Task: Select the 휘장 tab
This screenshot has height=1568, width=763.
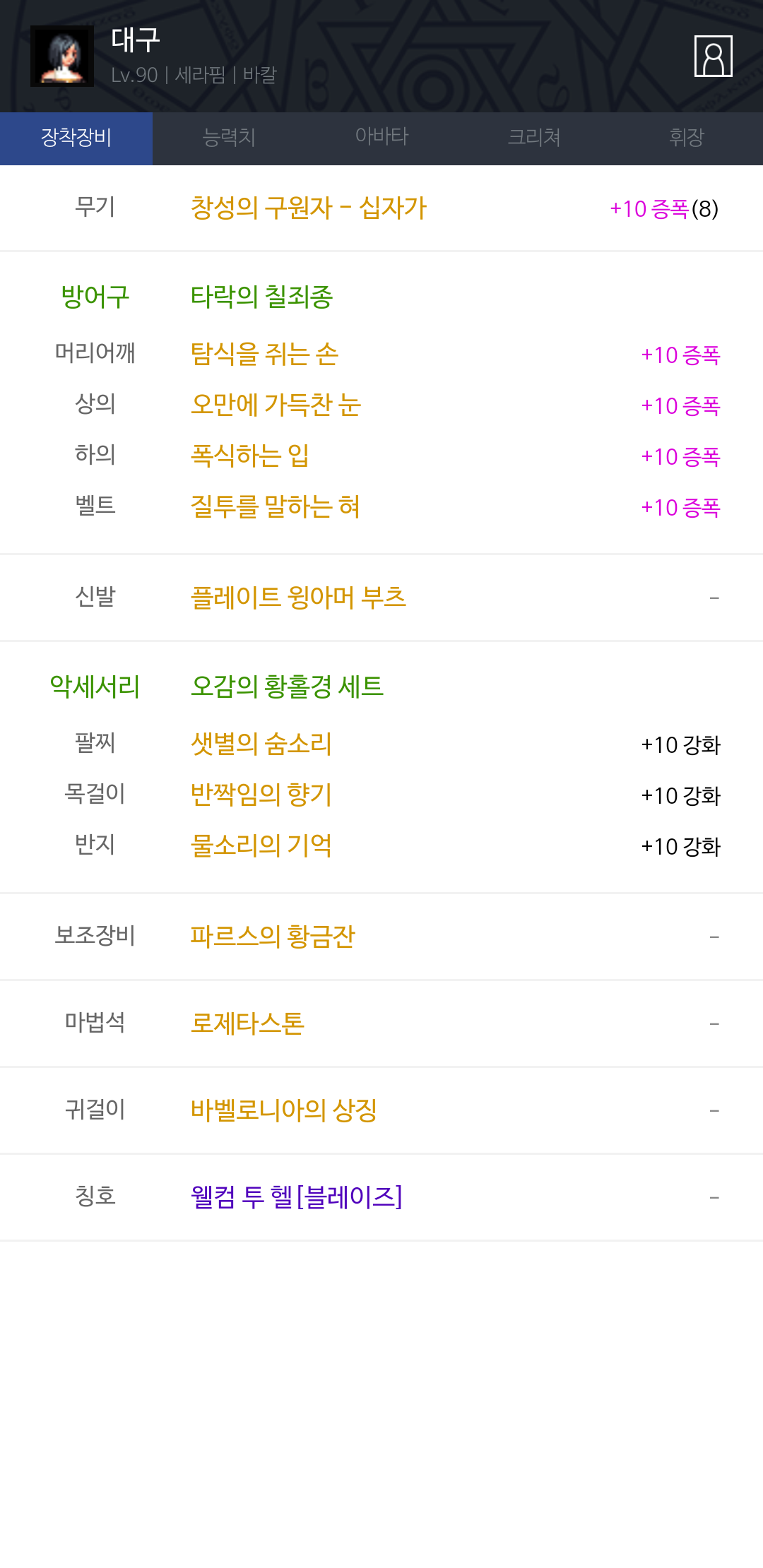Action: 687,138
